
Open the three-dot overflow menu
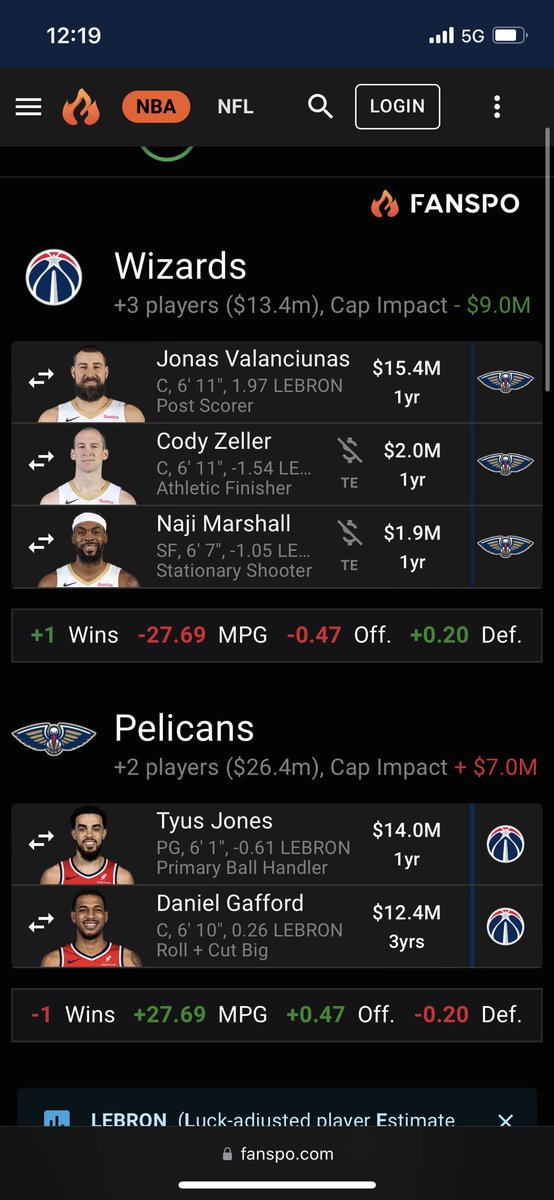pos(497,106)
